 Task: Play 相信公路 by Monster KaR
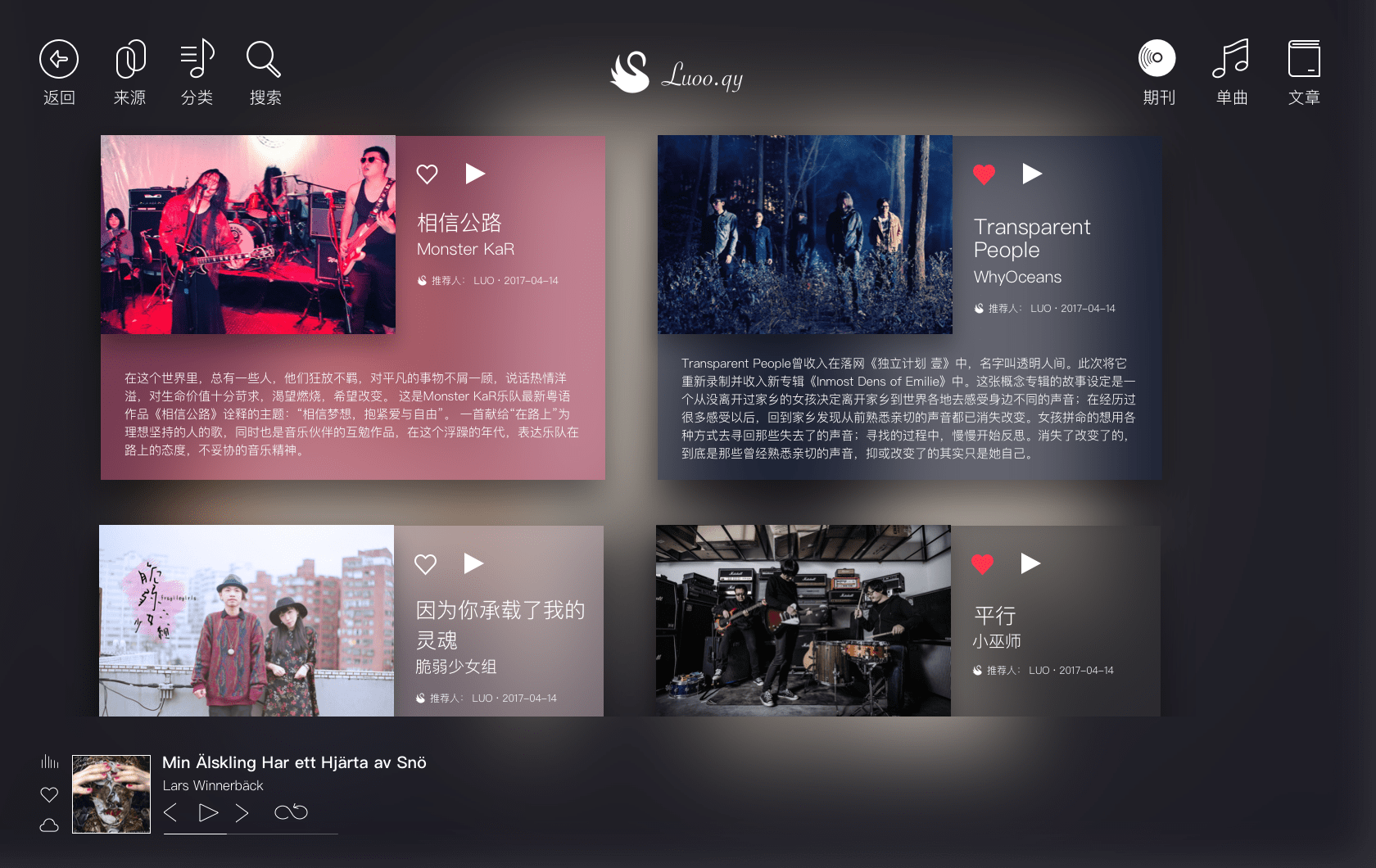[x=475, y=174]
